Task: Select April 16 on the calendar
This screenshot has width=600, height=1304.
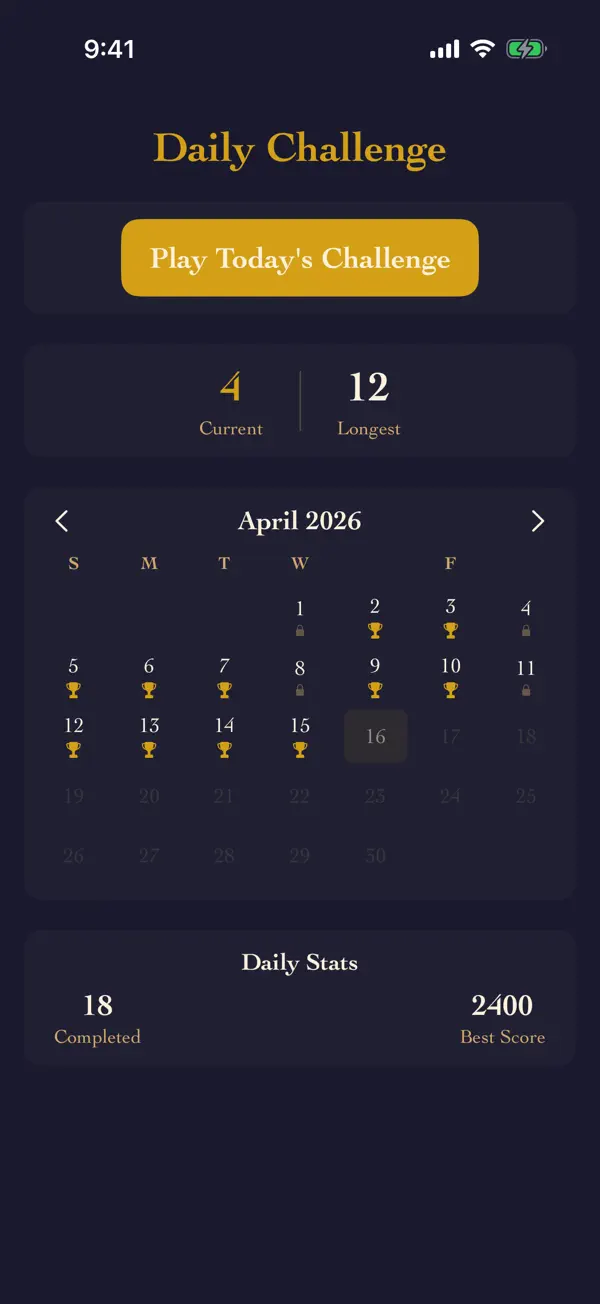Action: [375, 737]
